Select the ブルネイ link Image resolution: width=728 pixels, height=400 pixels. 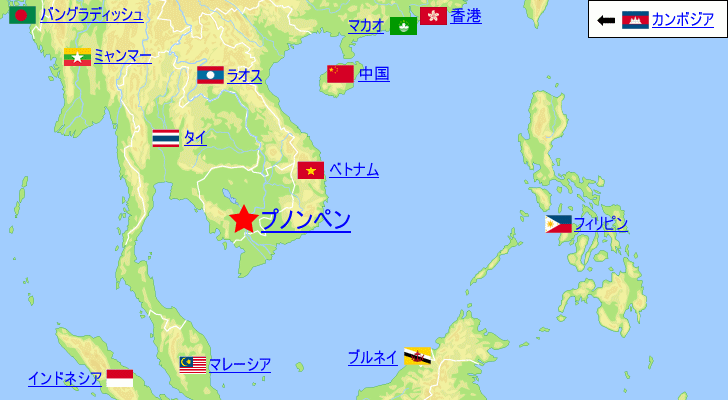[x=373, y=356]
